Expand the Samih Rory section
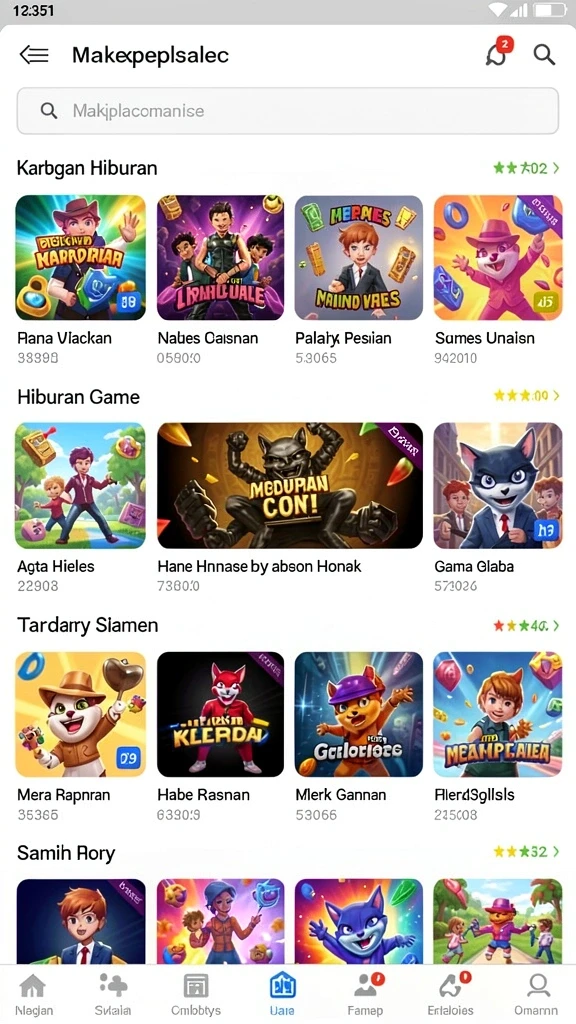This screenshot has width=576, height=1024. 556,852
